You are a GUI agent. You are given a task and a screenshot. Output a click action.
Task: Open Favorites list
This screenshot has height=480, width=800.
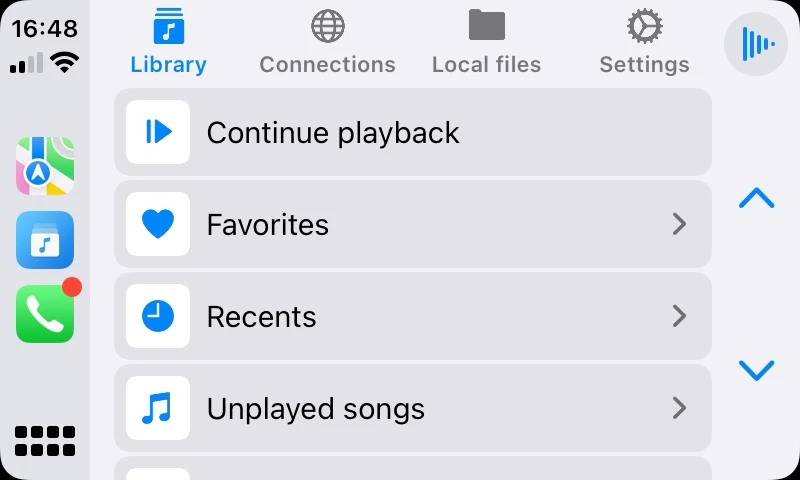412,224
